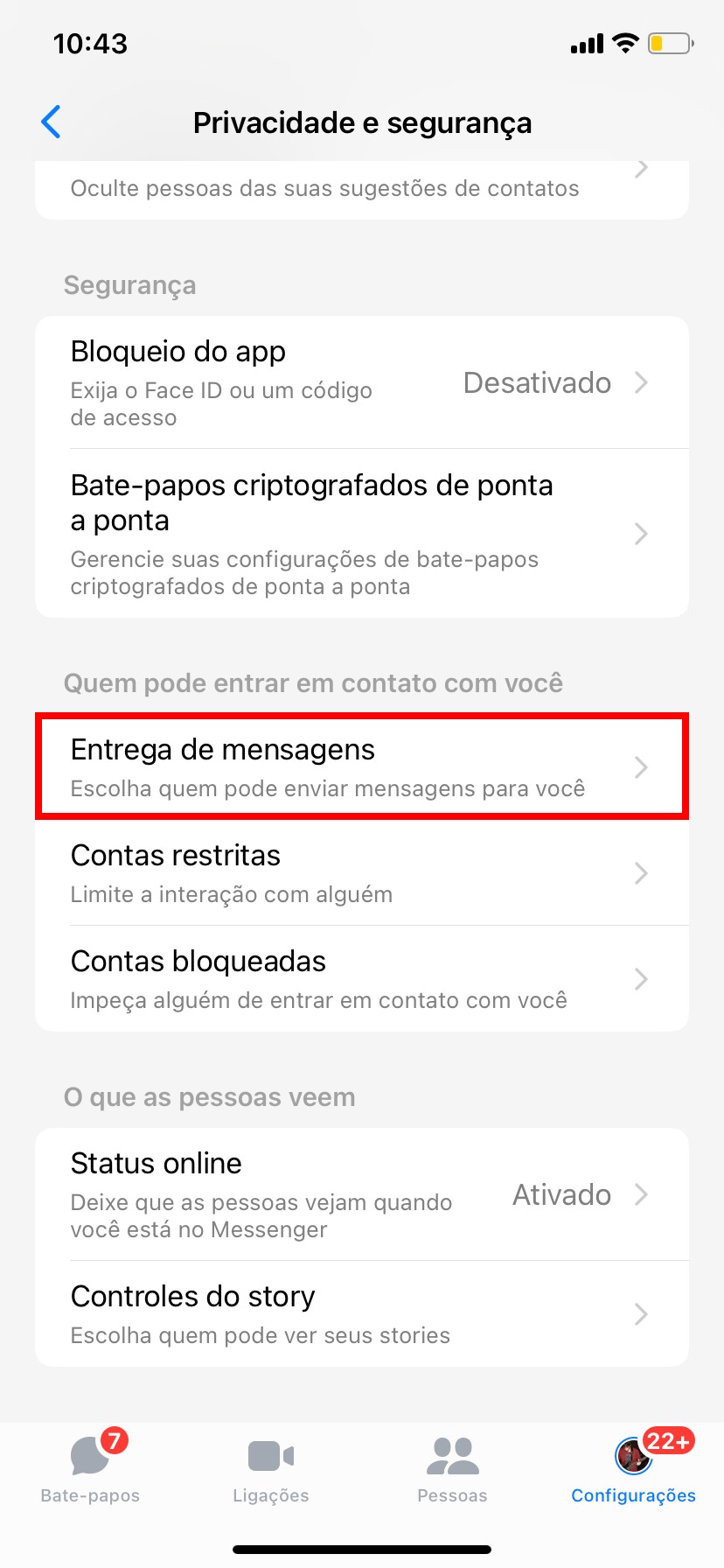This screenshot has width=724, height=1568.
Task: Tap the Configurações tab
Action: [x=633, y=1468]
